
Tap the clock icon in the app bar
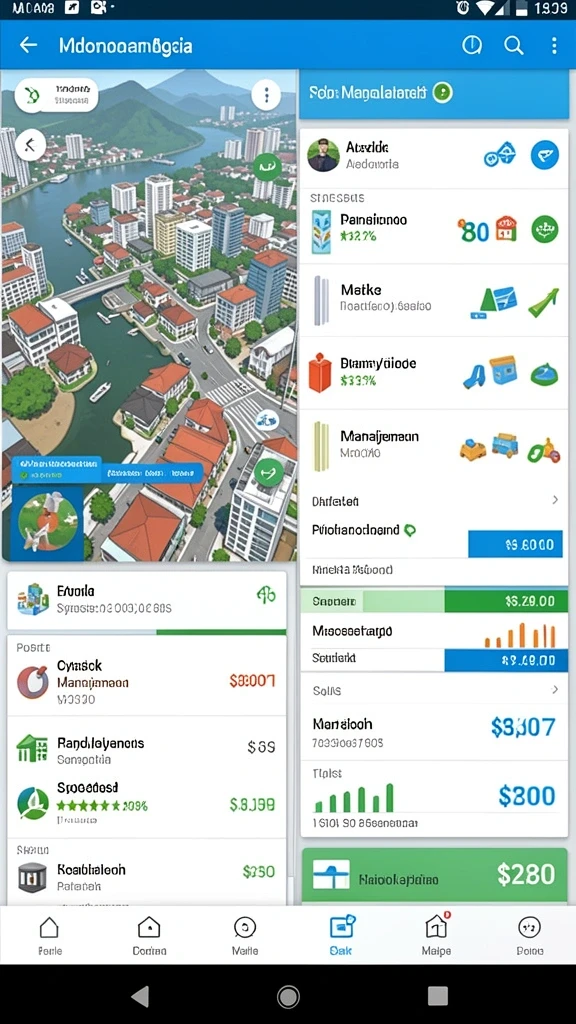pyautogui.click(x=472, y=45)
